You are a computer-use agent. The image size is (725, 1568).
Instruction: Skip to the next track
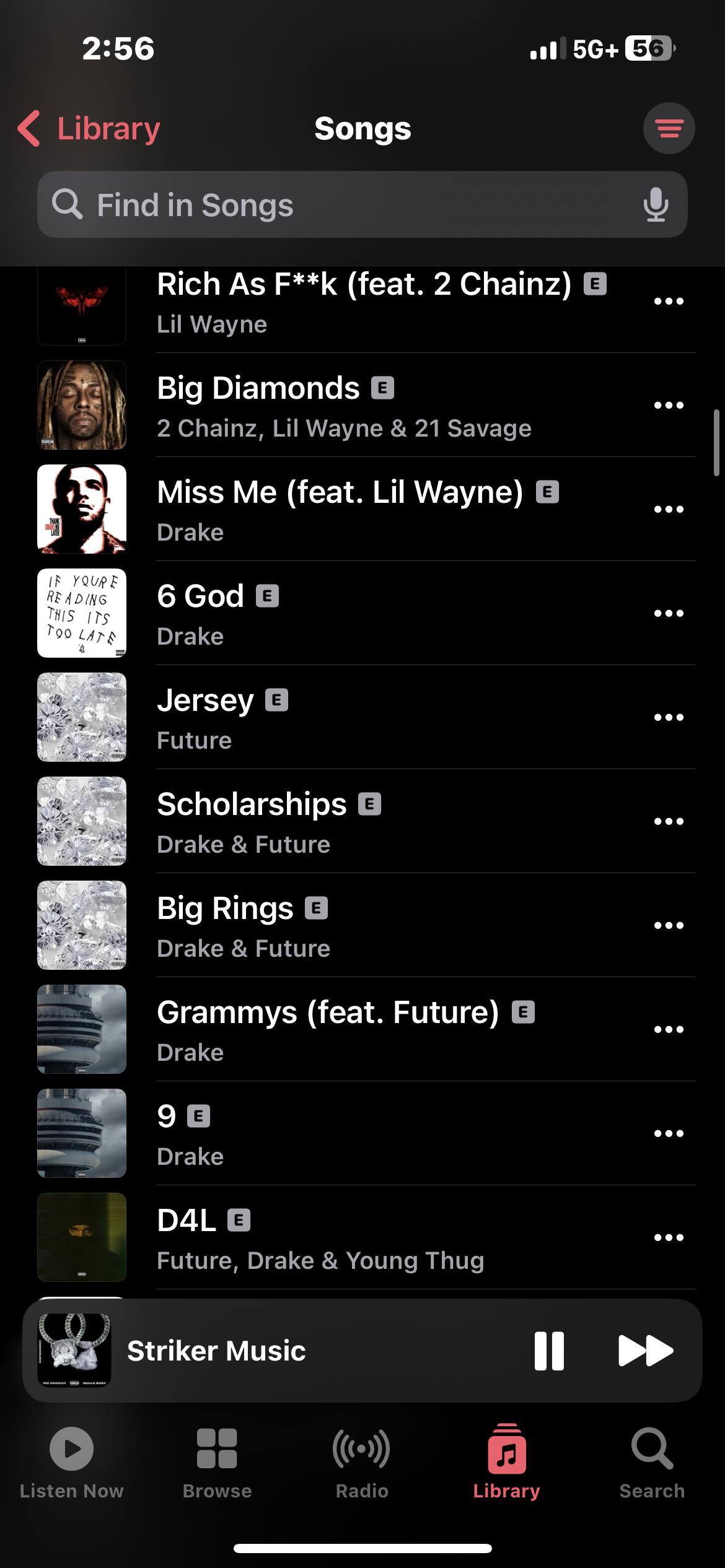pos(645,1351)
